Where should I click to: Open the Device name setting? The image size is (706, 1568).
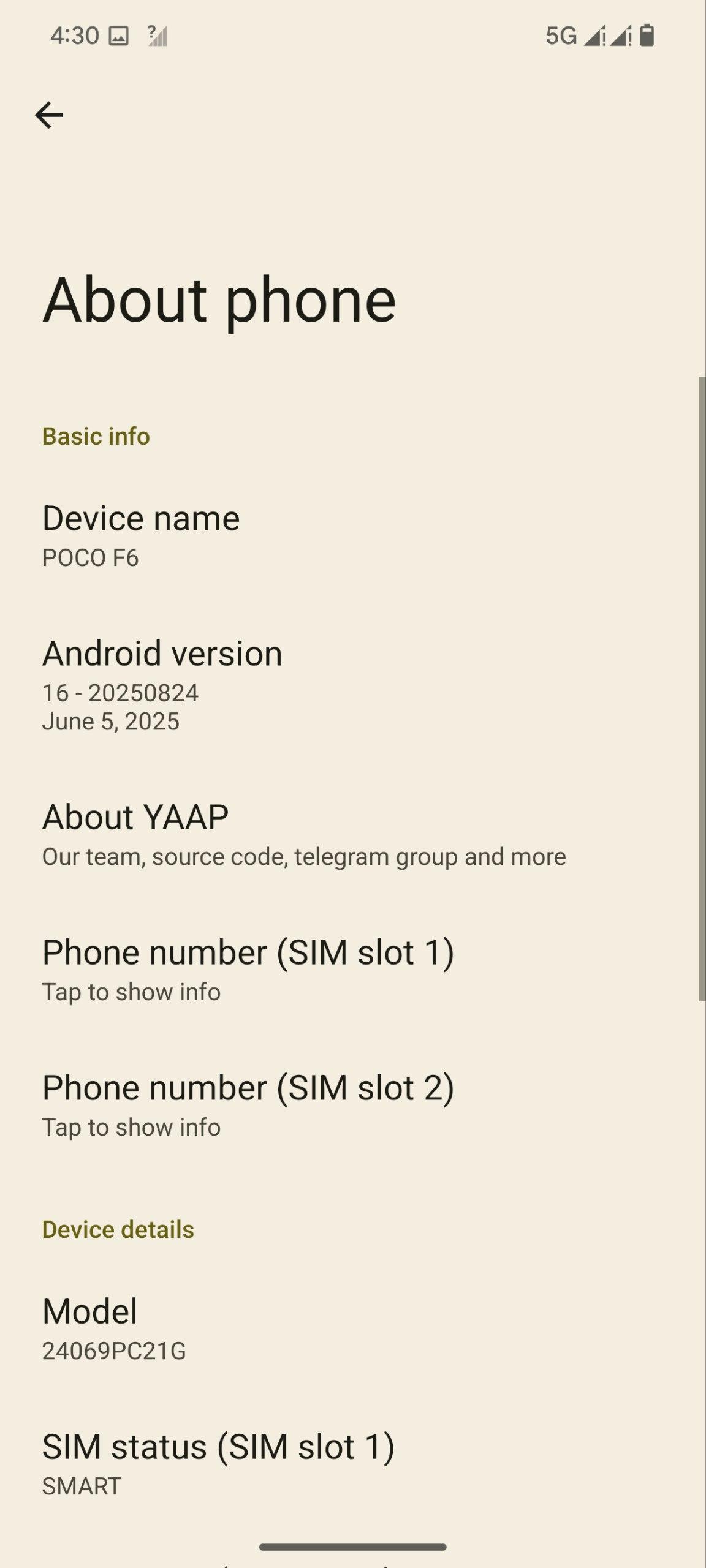pyautogui.click(x=353, y=536)
